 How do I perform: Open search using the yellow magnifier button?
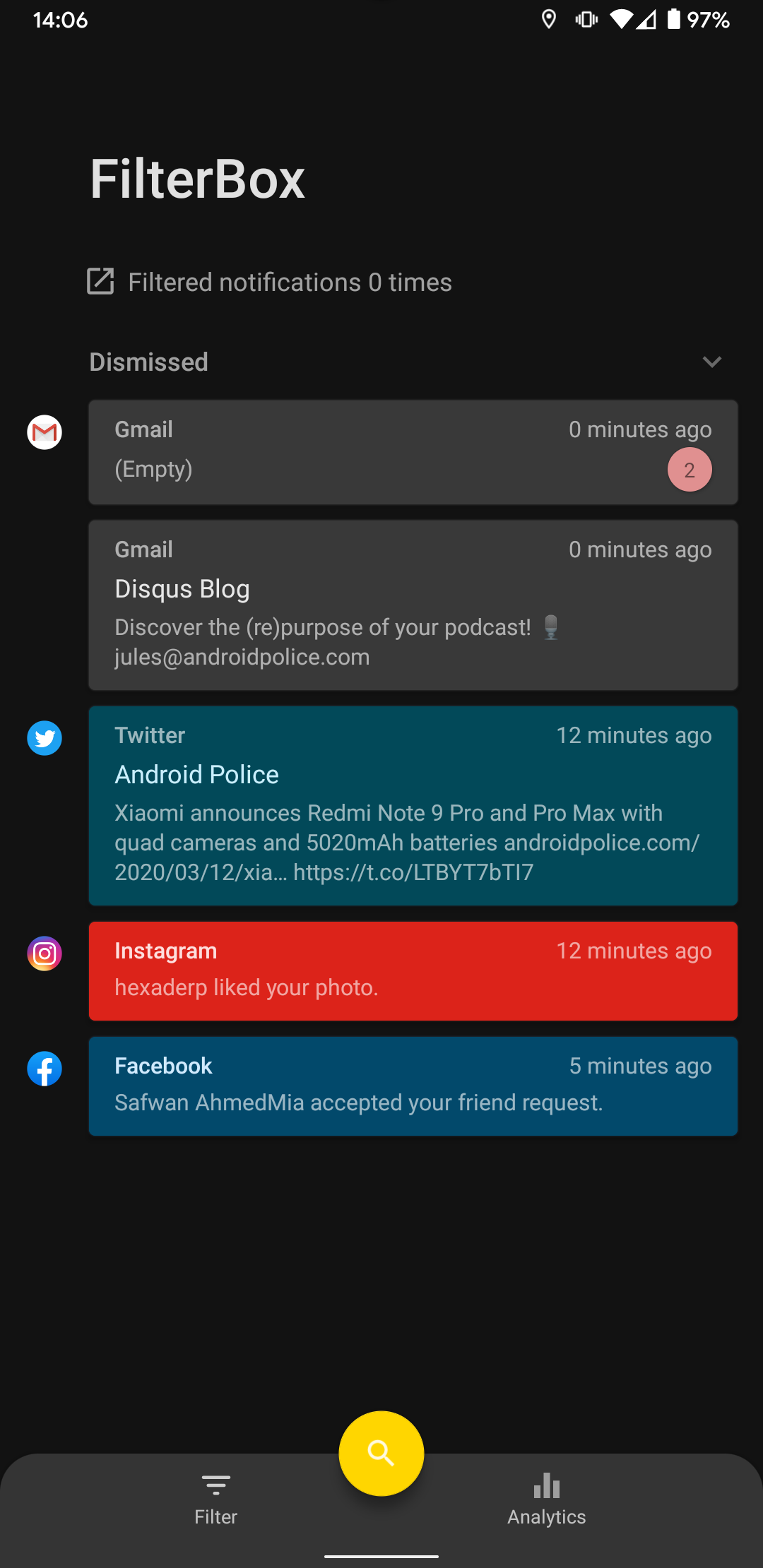click(381, 1453)
